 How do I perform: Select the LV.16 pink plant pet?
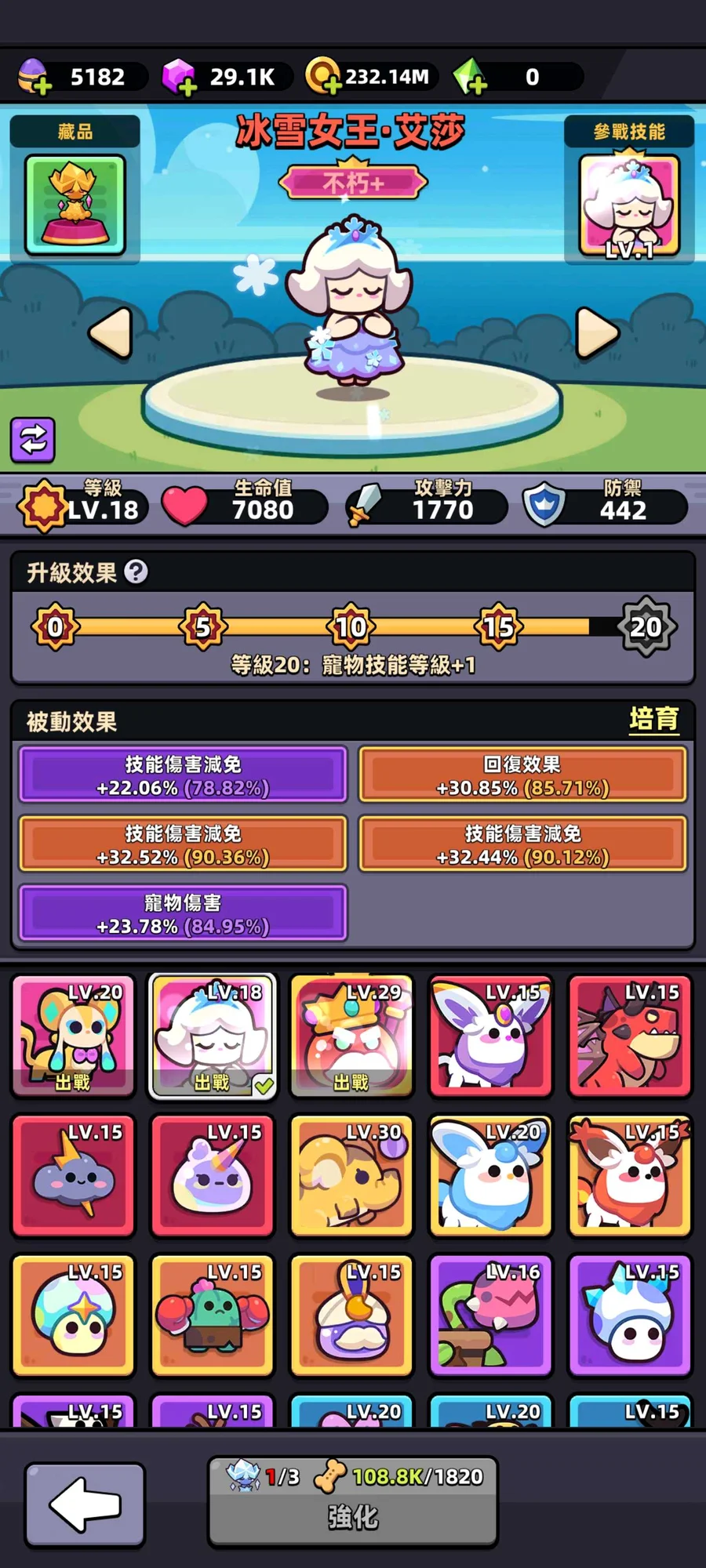[490, 1315]
